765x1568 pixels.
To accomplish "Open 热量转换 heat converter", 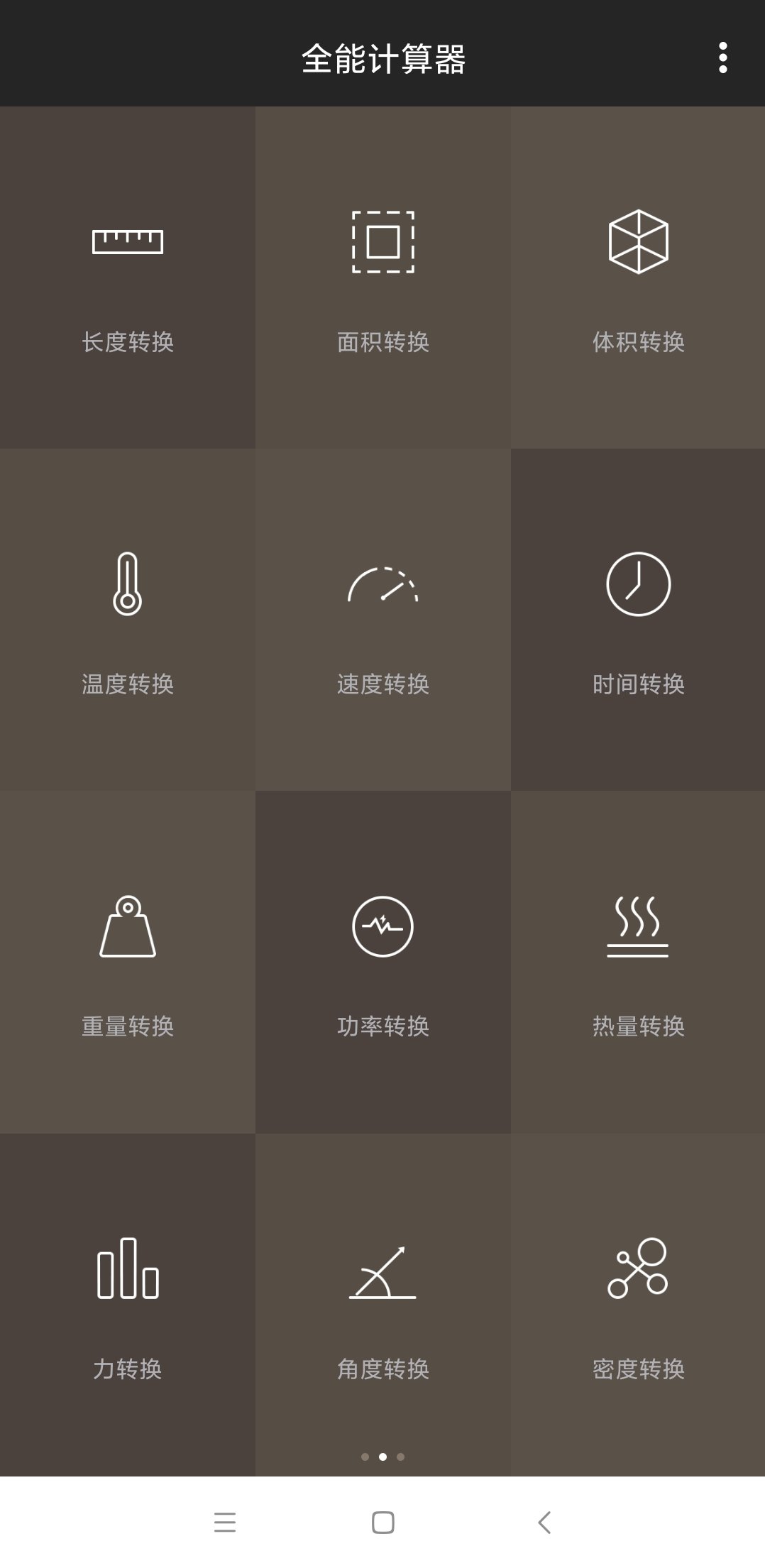I will 638,962.
